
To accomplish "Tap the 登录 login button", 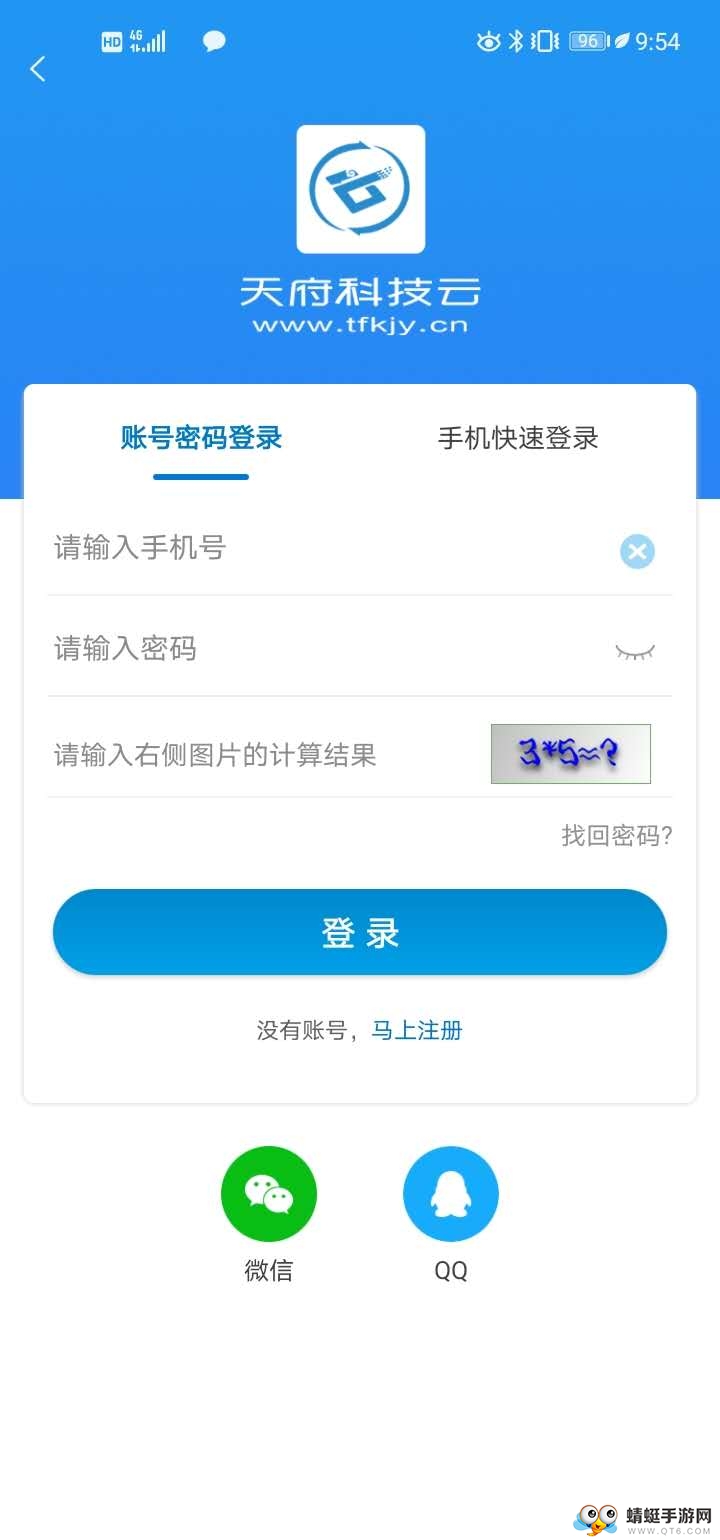I will [x=360, y=932].
